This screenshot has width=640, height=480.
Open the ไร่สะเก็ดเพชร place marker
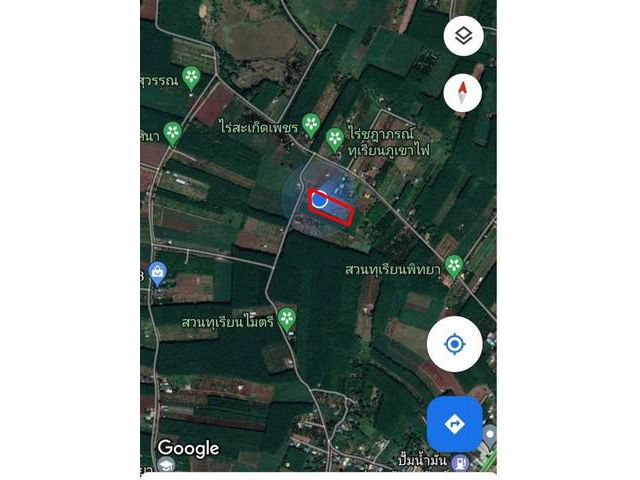(311, 125)
